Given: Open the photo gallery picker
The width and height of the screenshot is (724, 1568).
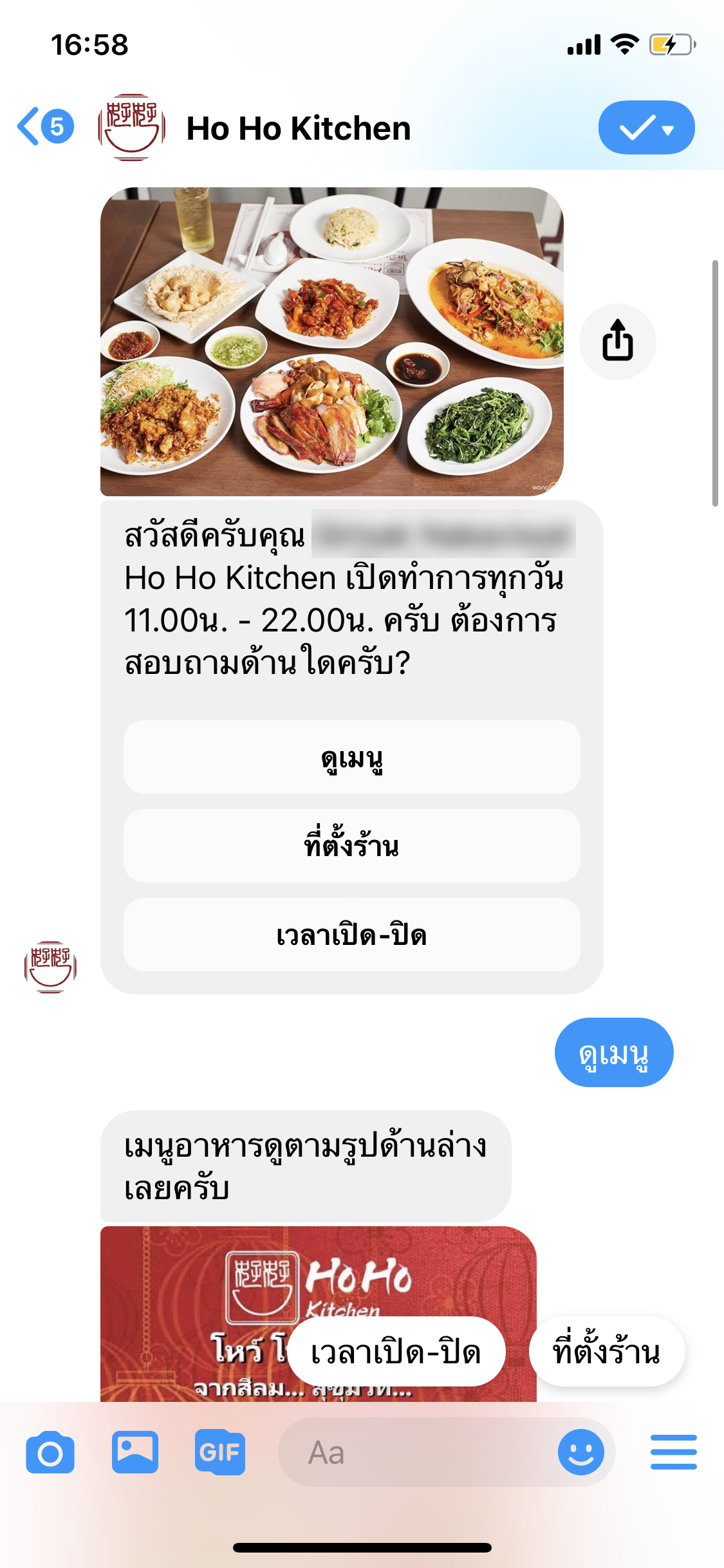Looking at the screenshot, I should click(x=135, y=1452).
